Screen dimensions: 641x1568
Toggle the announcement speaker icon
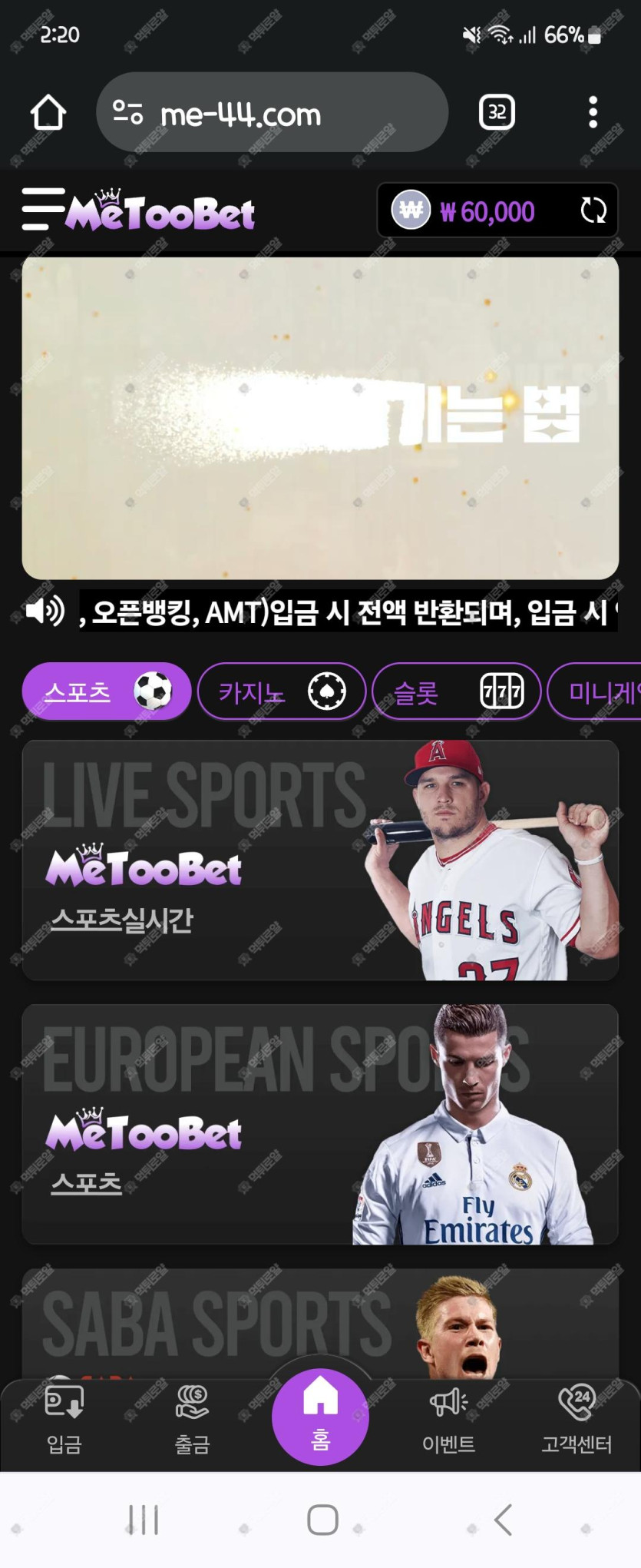45,612
